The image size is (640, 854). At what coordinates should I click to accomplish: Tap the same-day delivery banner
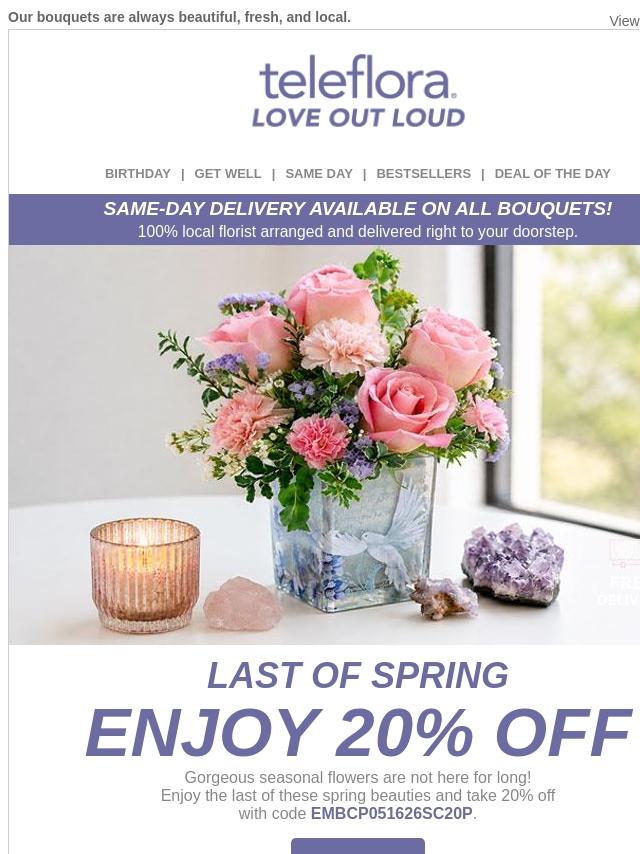tap(325, 219)
